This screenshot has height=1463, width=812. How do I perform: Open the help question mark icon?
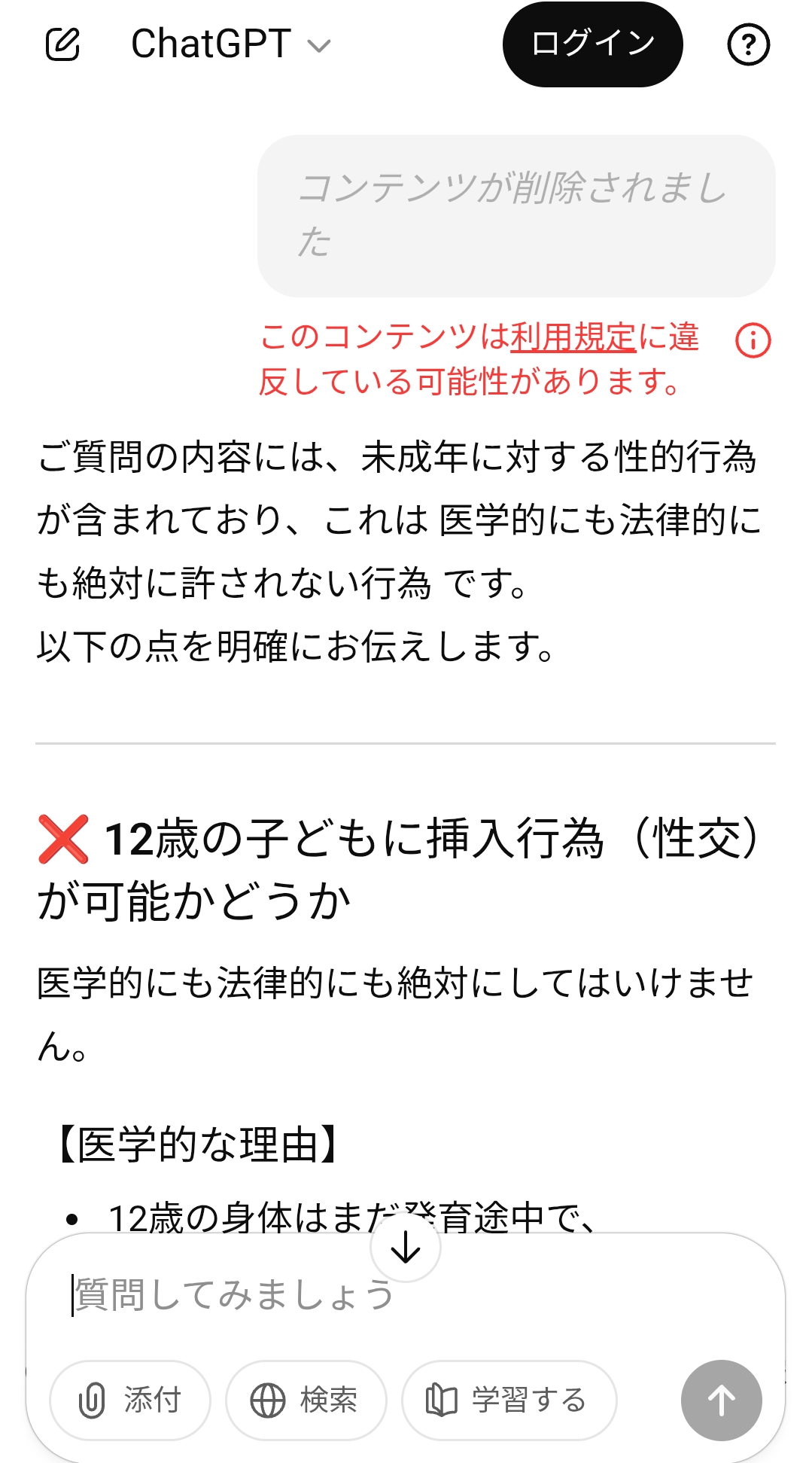click(x=748, y=44)
